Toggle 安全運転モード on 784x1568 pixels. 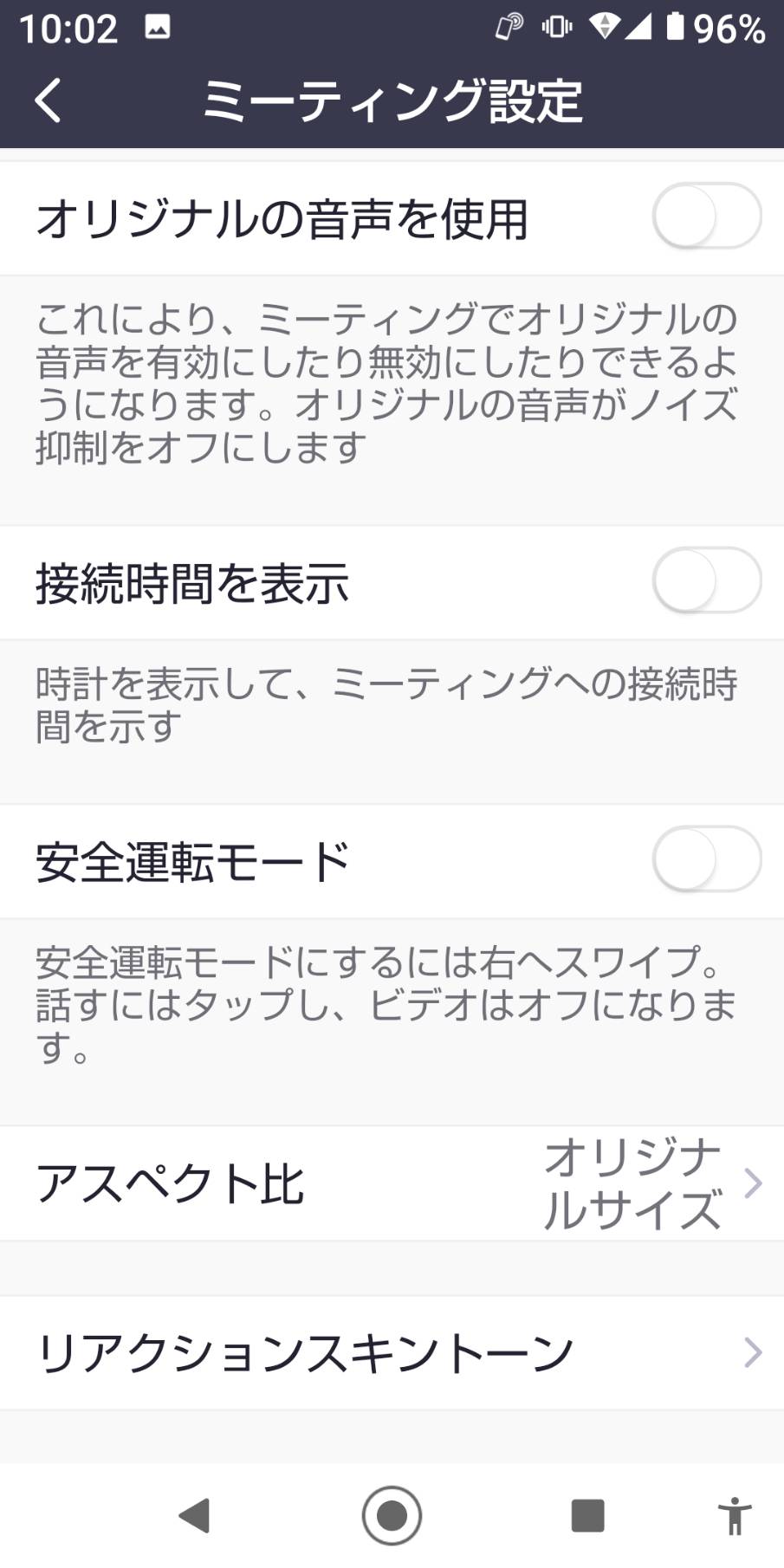pyautogui.click(x=707, y=859)
